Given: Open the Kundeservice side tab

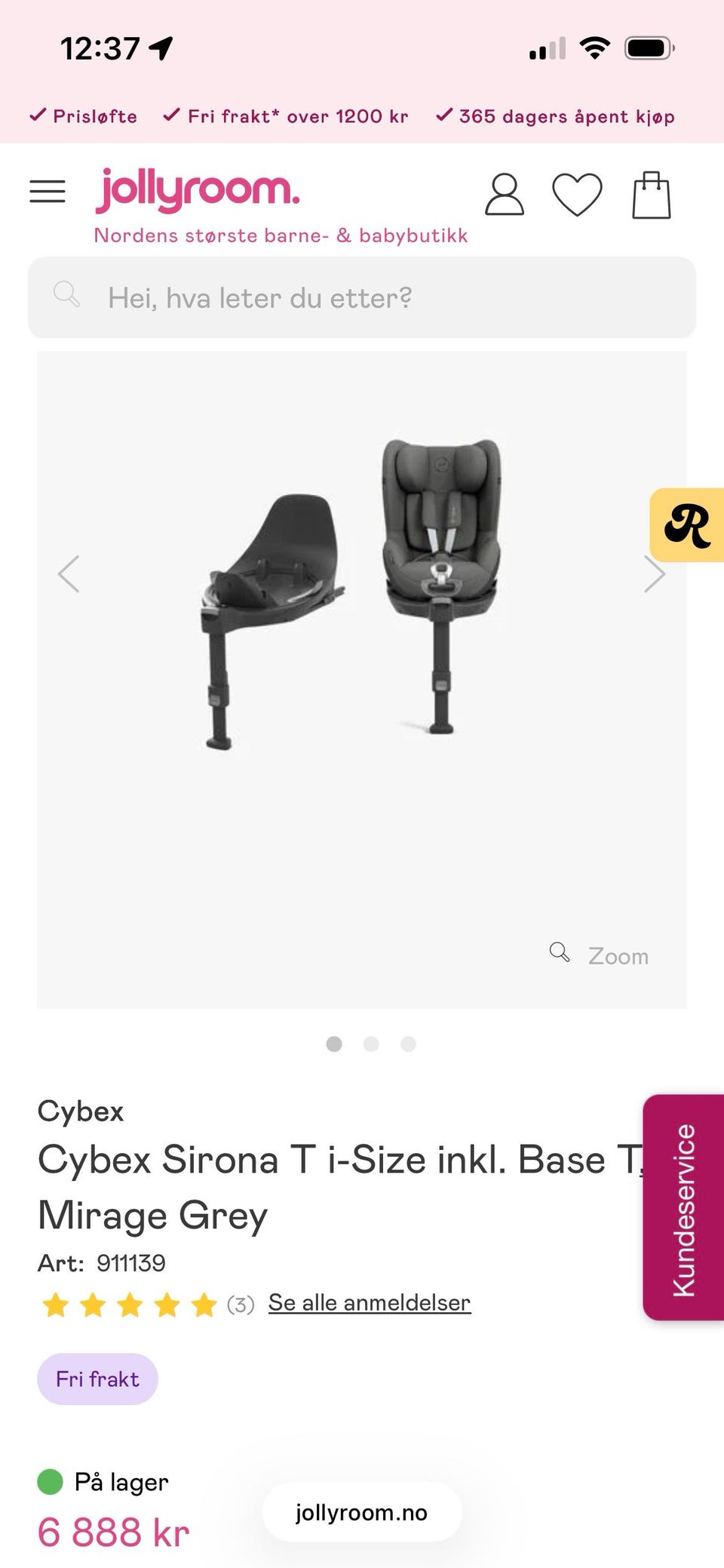Looking at the screenshot, I should pos(684,1207).
